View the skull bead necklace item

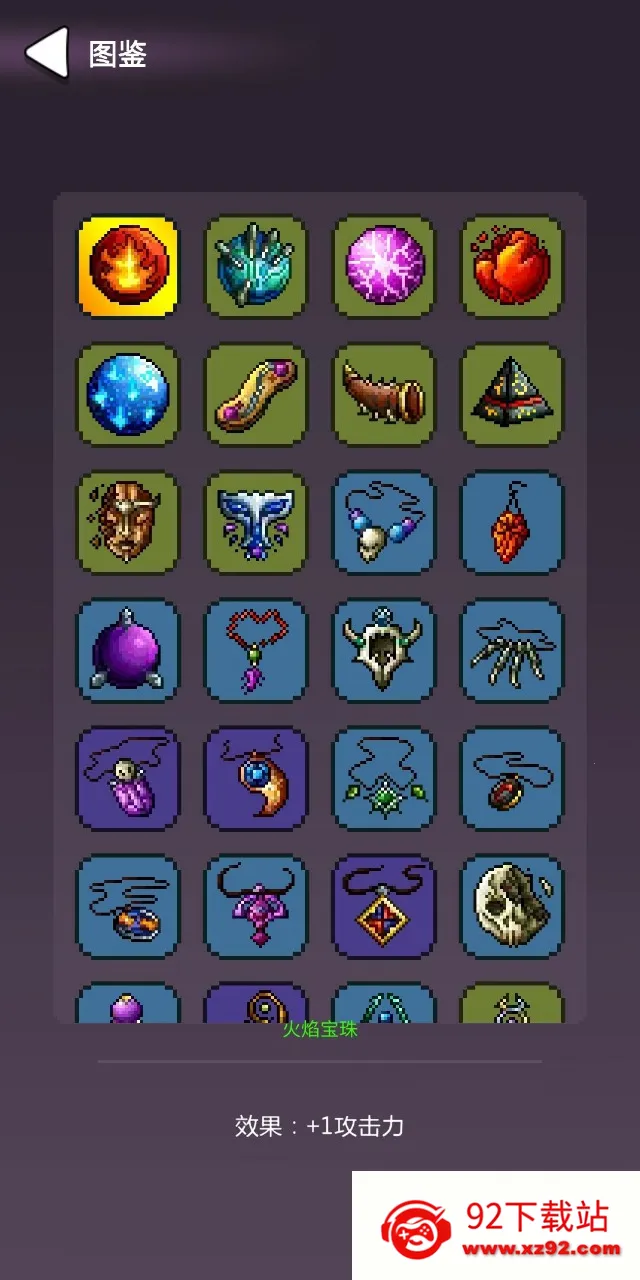[384, 523]
